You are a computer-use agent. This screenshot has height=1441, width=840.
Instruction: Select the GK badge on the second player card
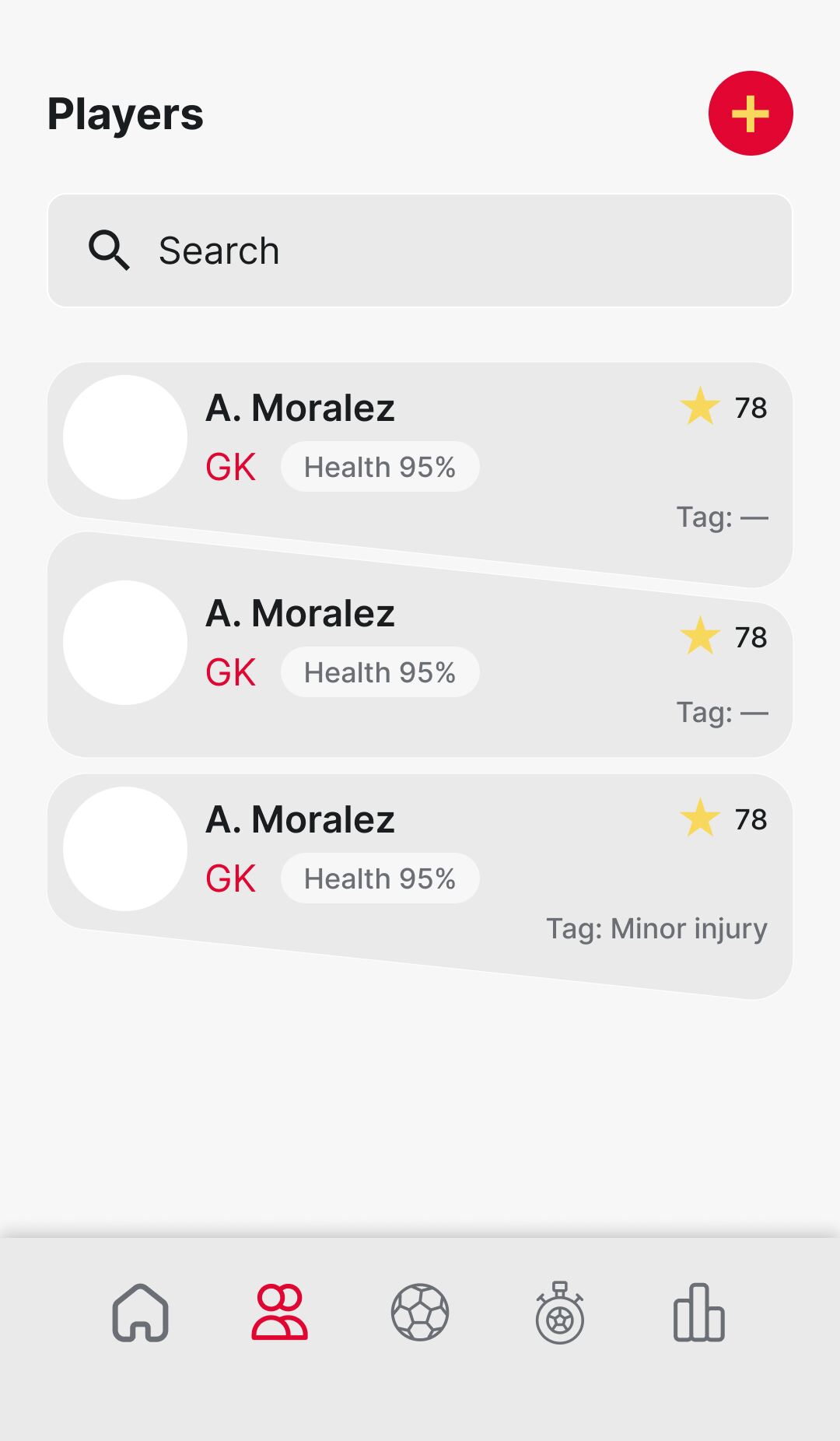click(x=229, y=671)
